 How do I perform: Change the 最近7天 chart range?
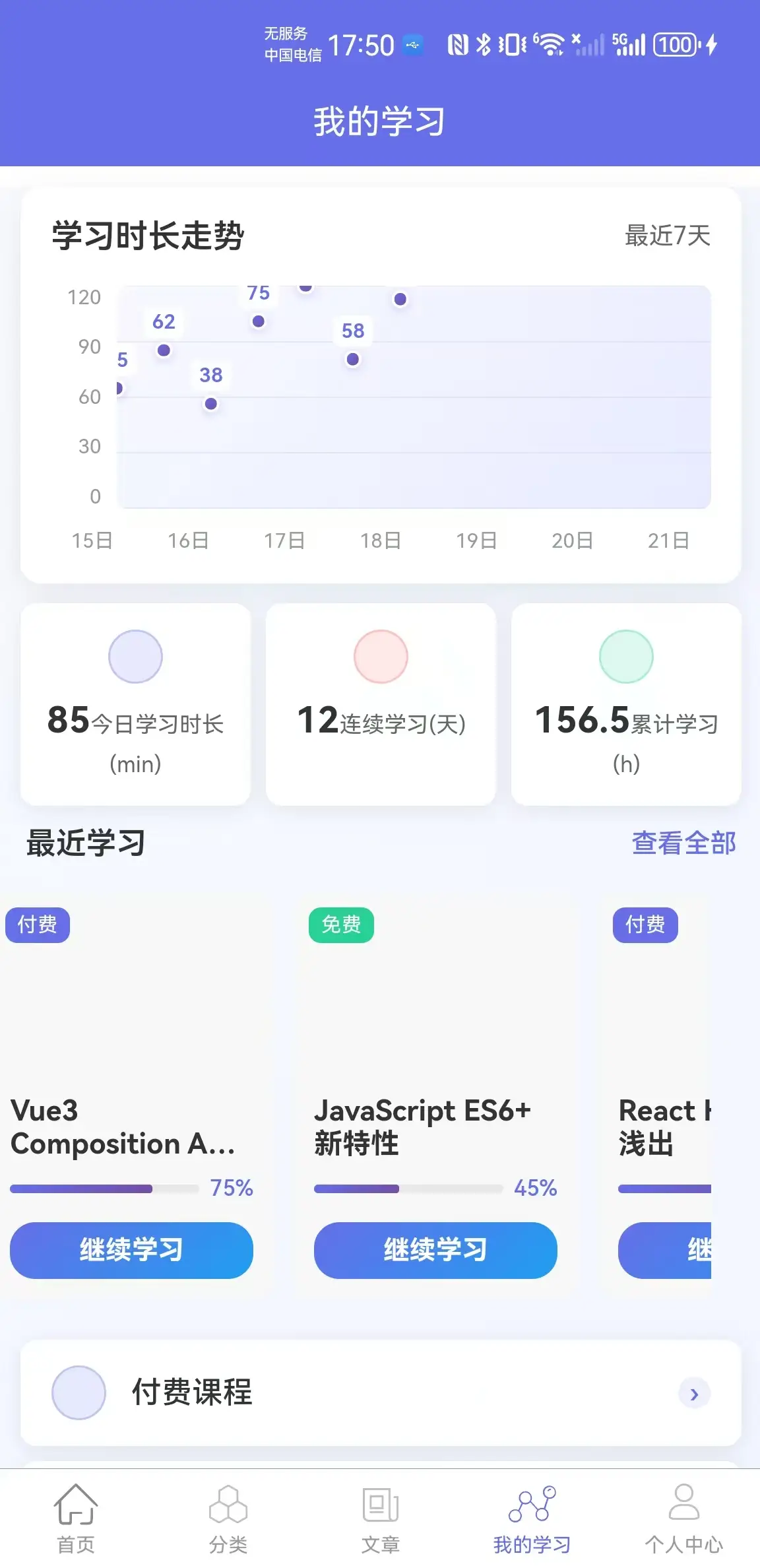tap(667, 236)
